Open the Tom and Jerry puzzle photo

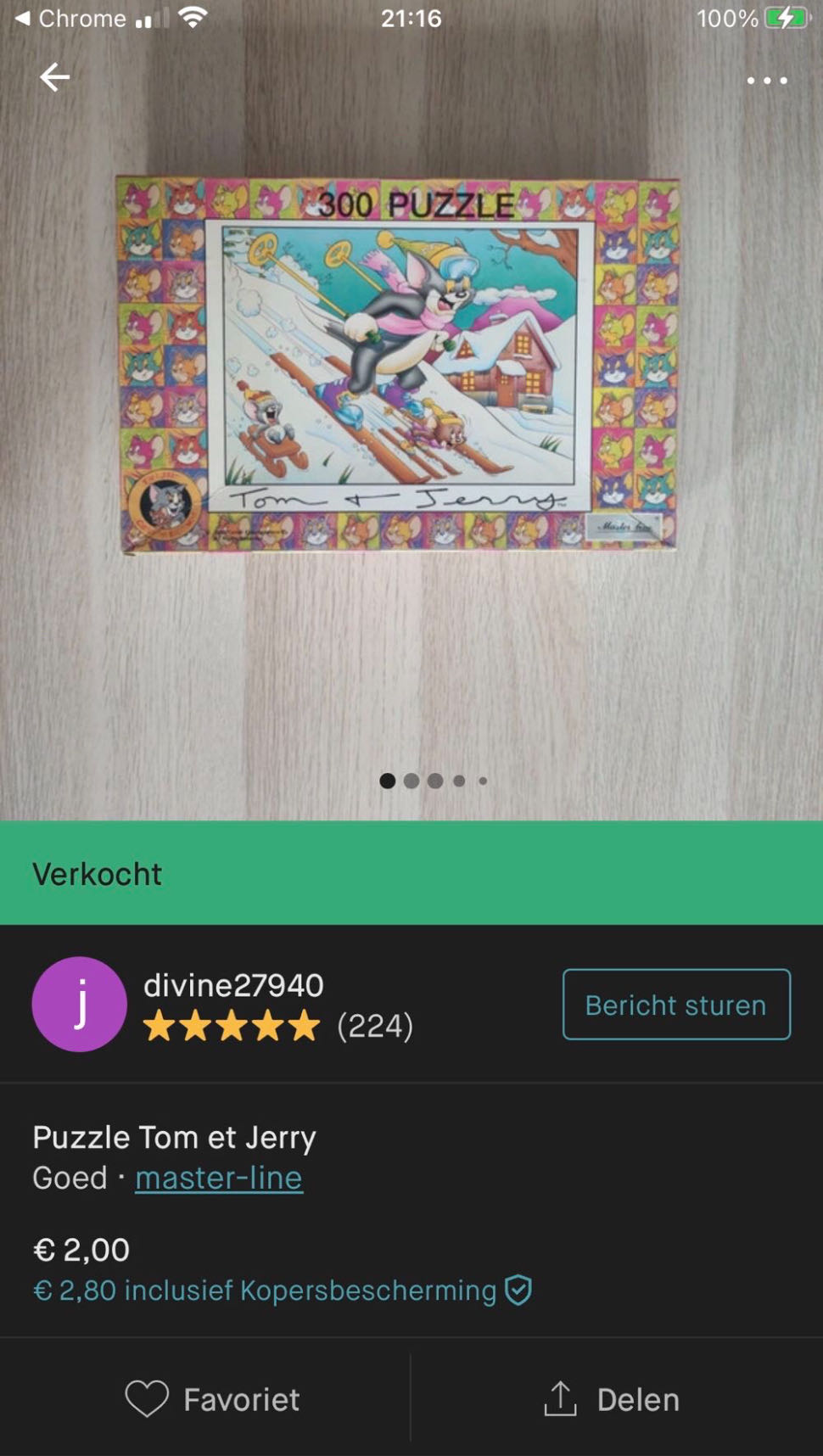(399, 365)
